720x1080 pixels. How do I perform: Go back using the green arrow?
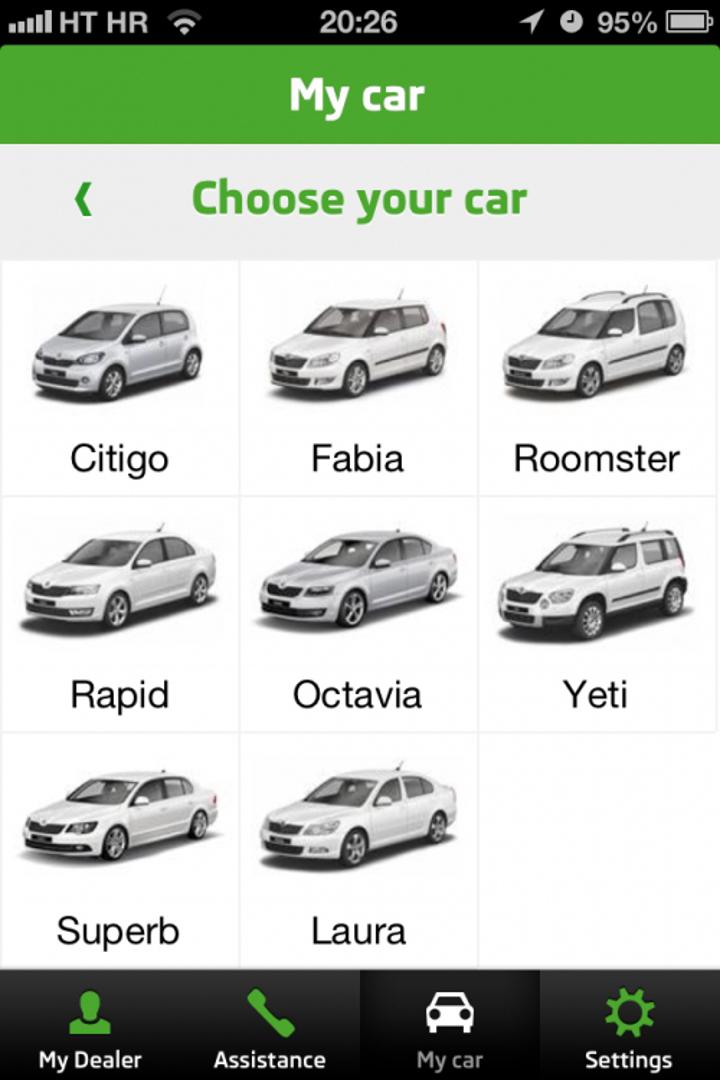[83, 200]
